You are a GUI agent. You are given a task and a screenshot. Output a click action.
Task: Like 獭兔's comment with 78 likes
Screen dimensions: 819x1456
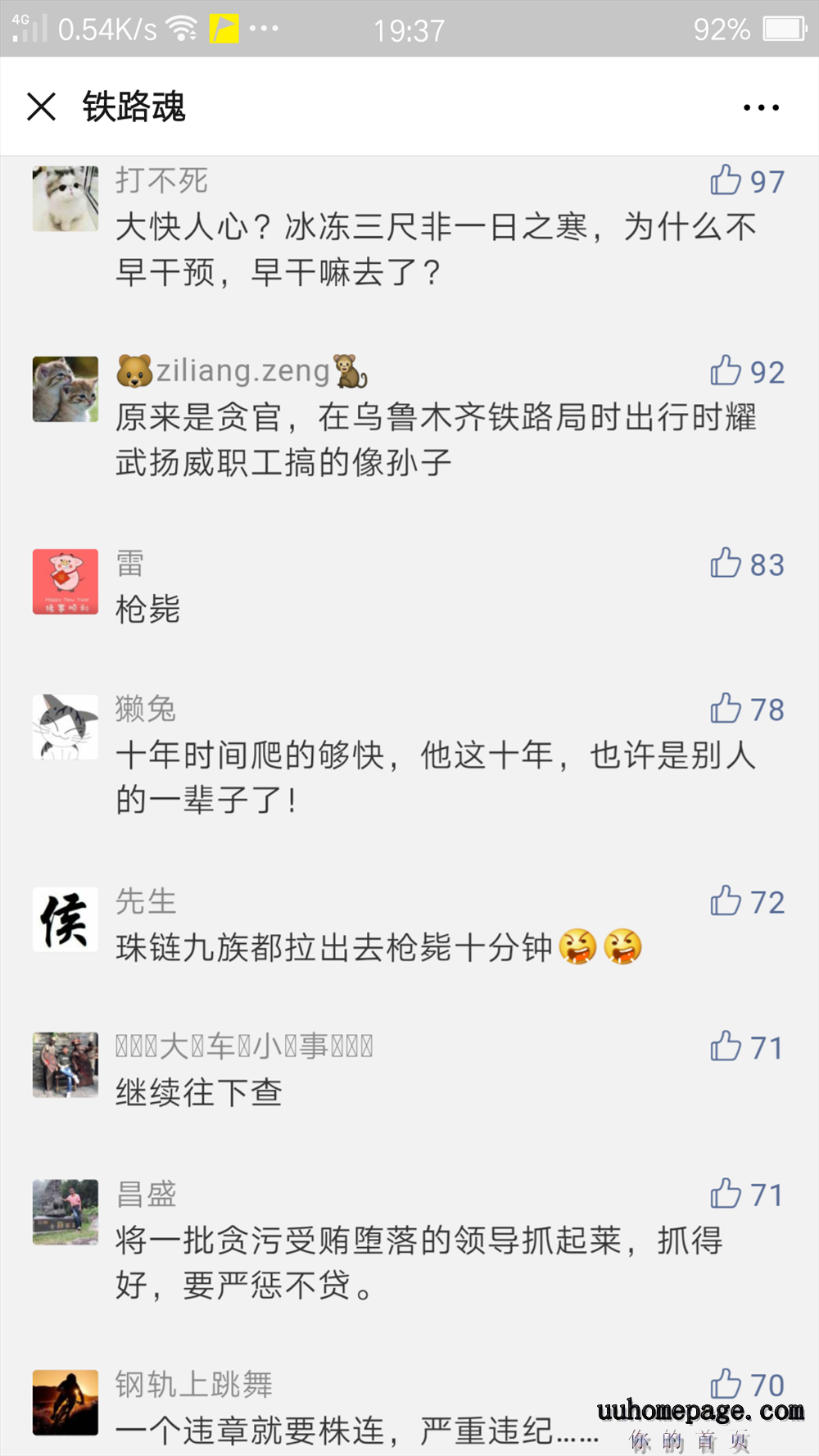point(726,709)
